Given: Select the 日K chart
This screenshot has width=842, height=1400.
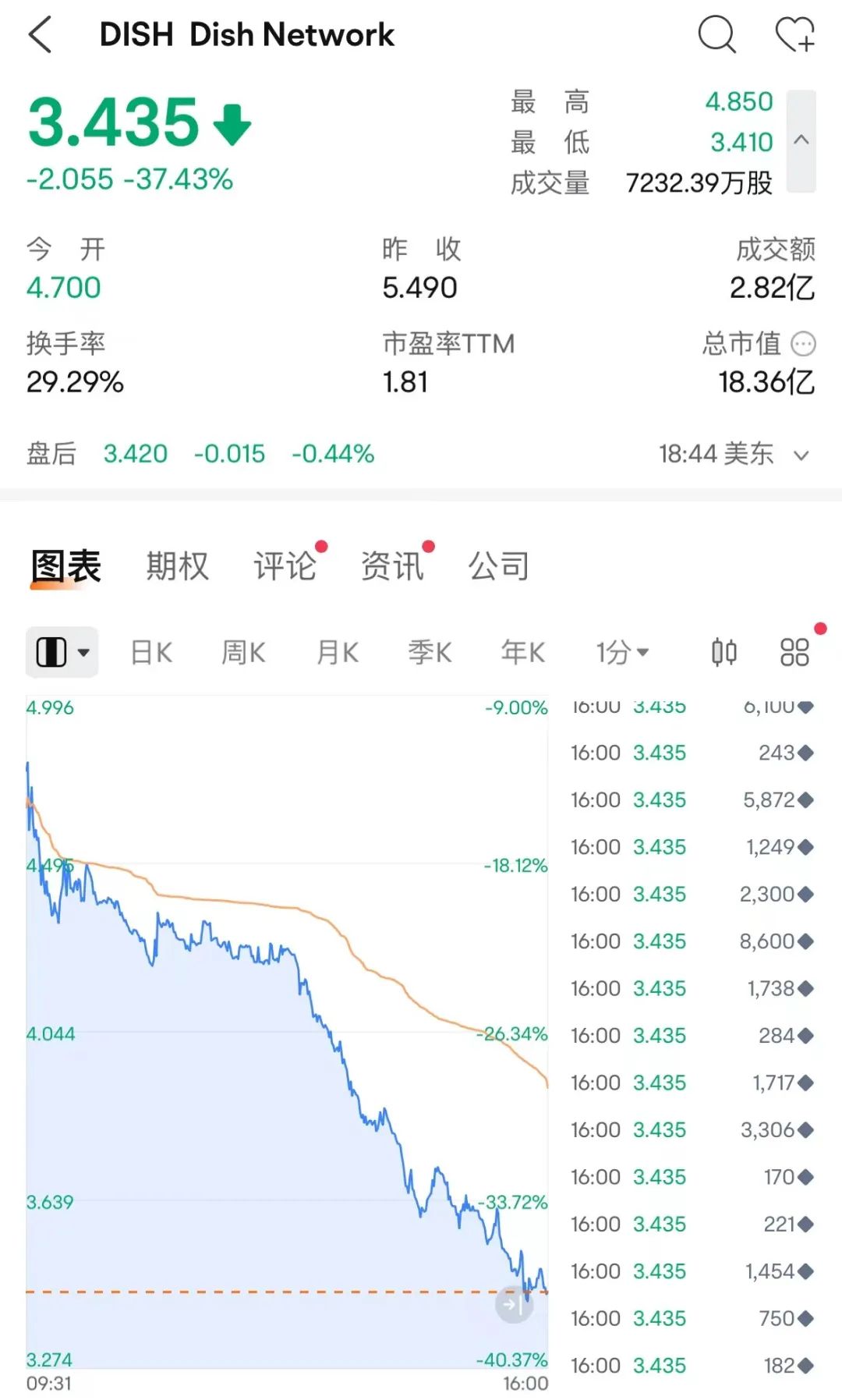Looking at the screenshot, I should click(151, 652).
